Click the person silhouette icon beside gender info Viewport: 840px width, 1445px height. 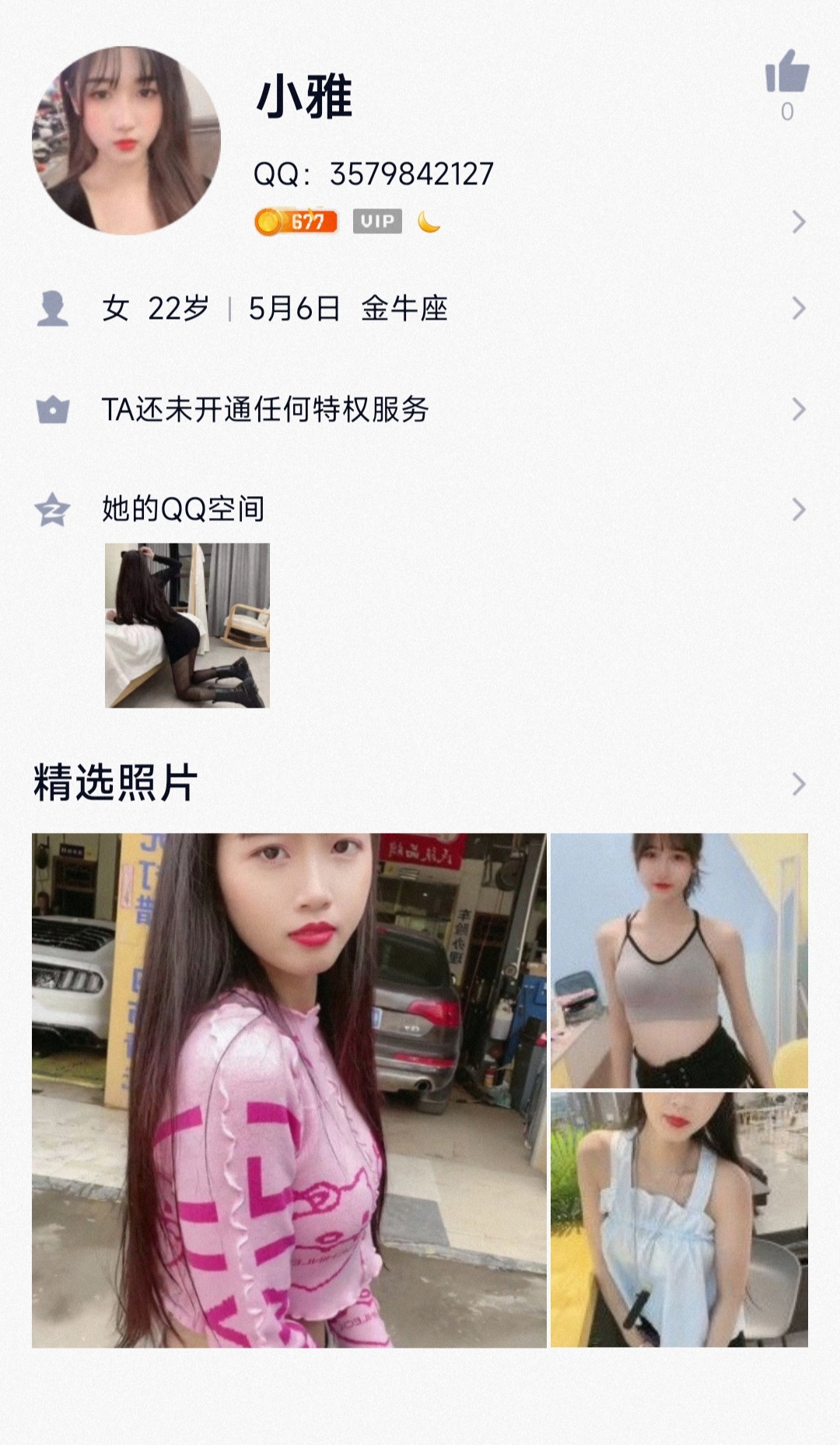point(51,309)
